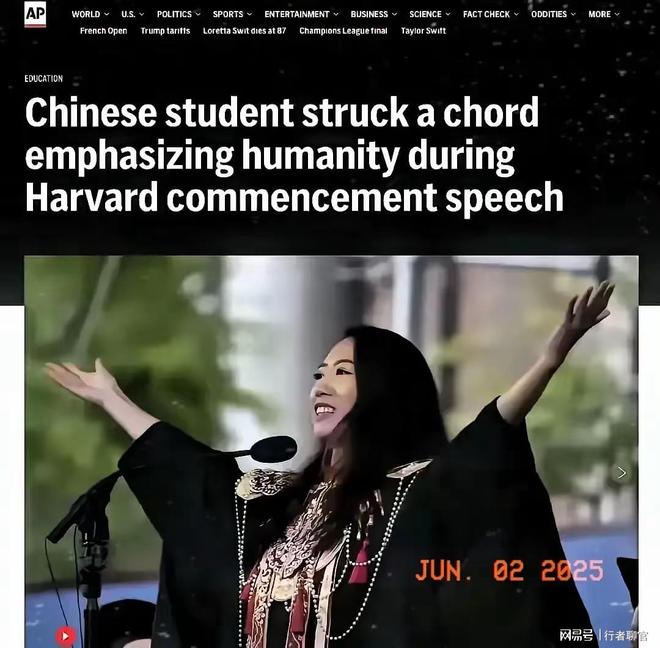This screenshot has width=660, height=648.
Task: Open the Champions League final link
Action: tap(344, 31)
